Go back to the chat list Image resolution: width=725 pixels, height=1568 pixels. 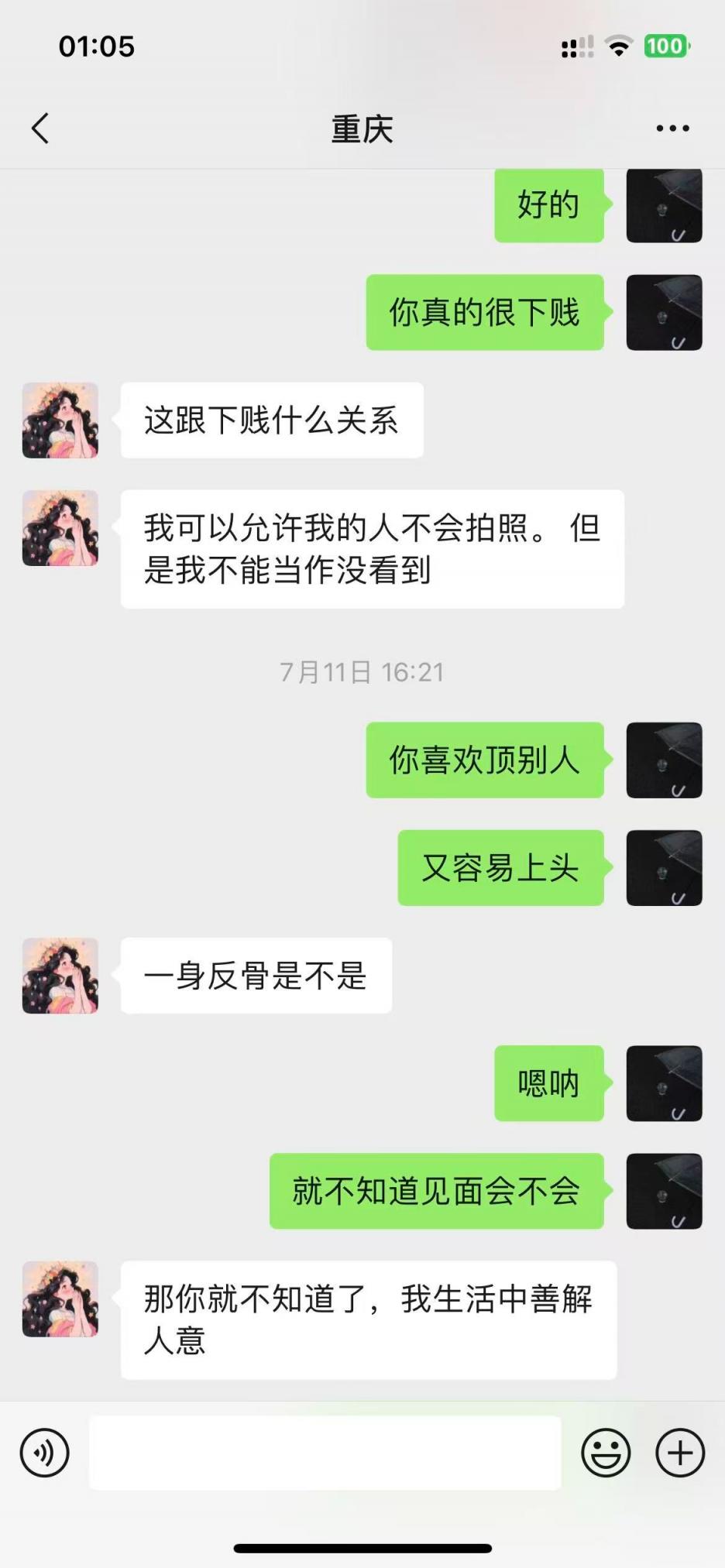point(40,129)
